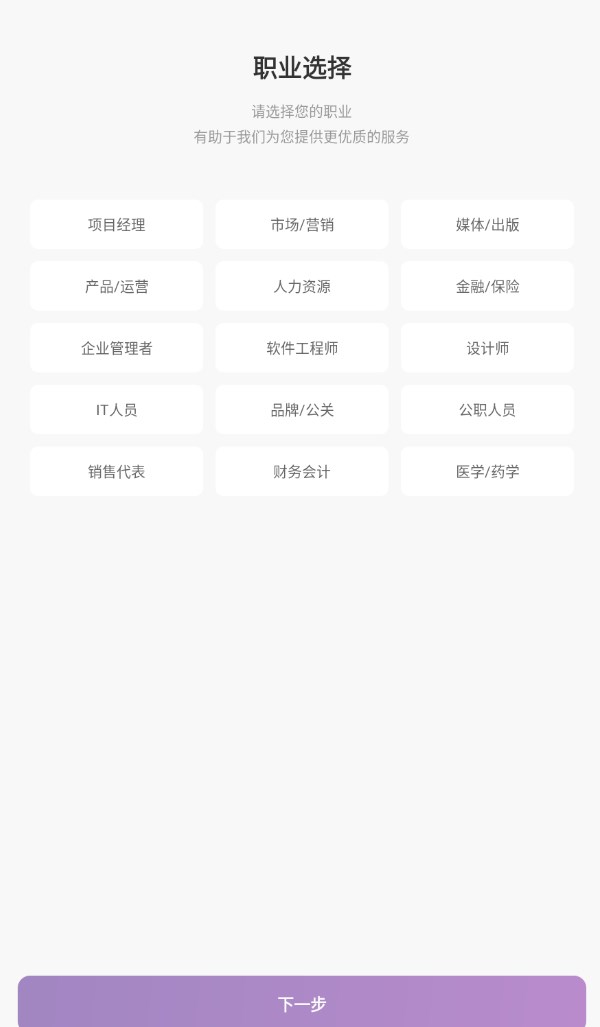The image size is (600, 1027).
Task: Select 企业管理者 chip
Action: pyautogui.click(x=116, y=348)
